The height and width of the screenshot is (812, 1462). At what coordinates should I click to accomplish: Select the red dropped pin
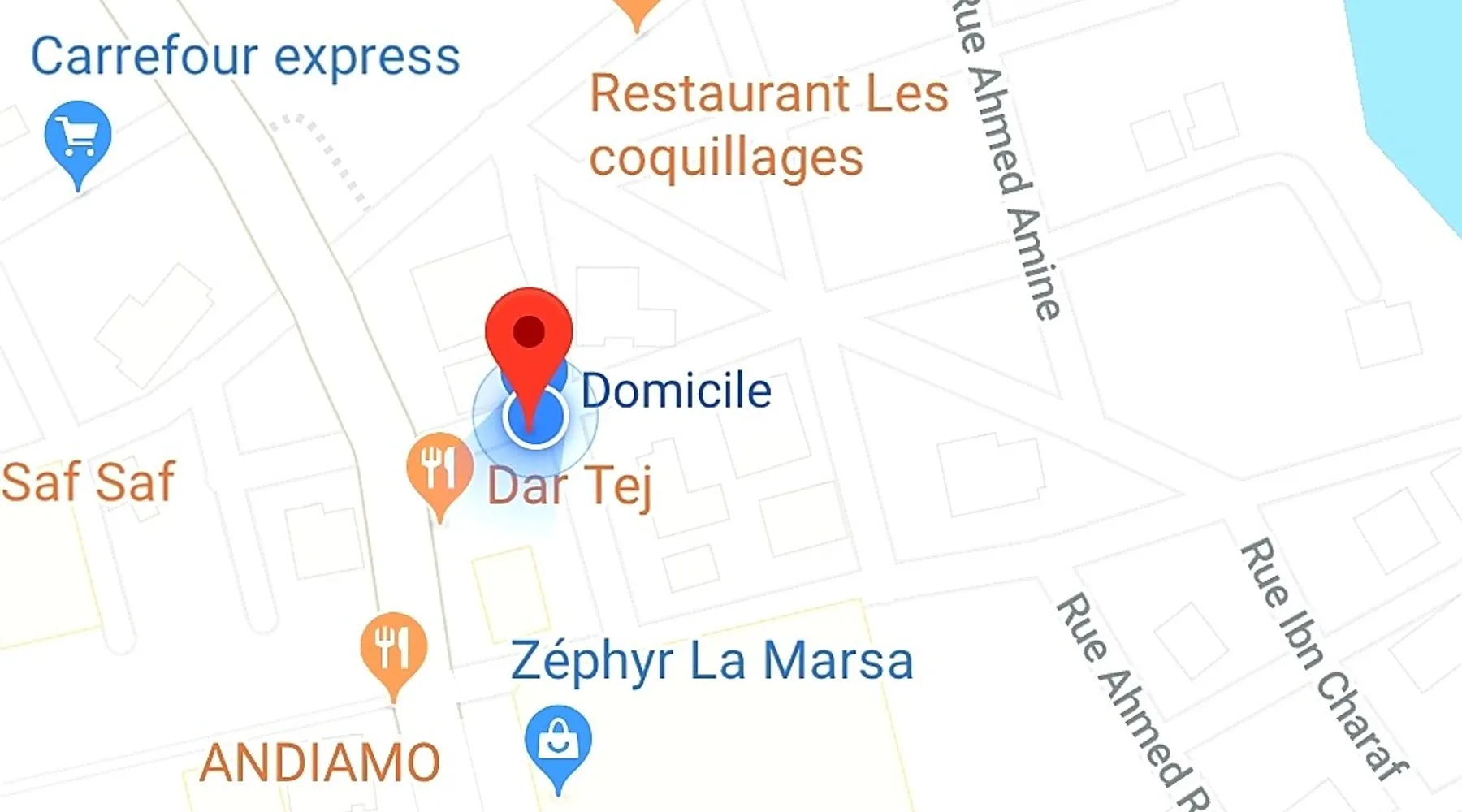coord(529,335)
